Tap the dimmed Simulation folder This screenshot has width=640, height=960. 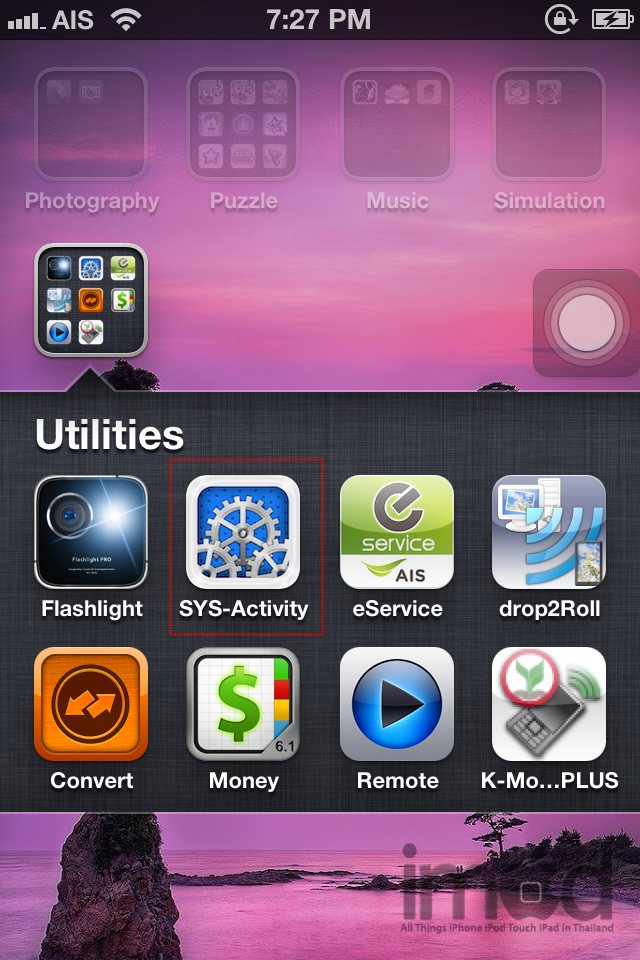pyautogui.click(x=549, y=124)
